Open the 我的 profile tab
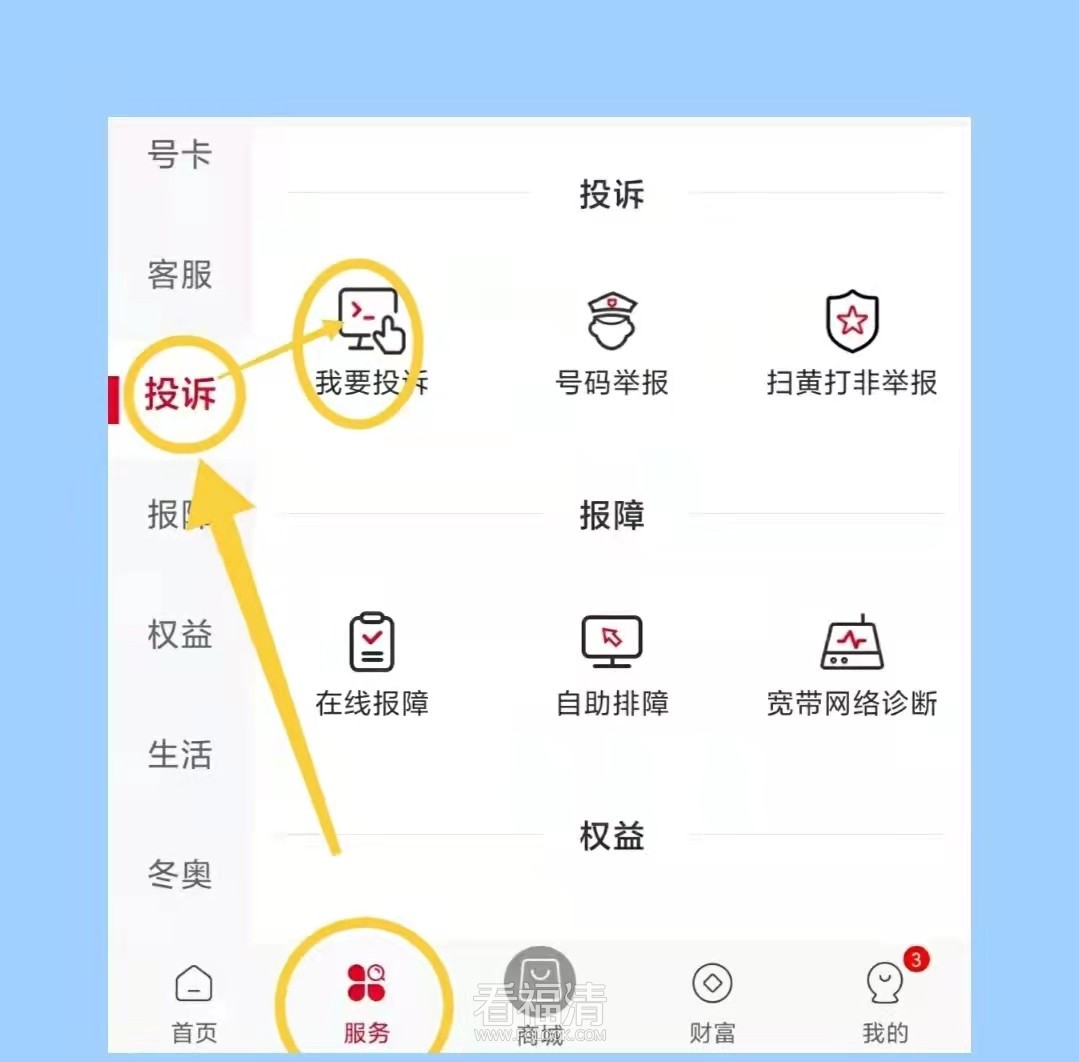 click(x=885, y=1003)
